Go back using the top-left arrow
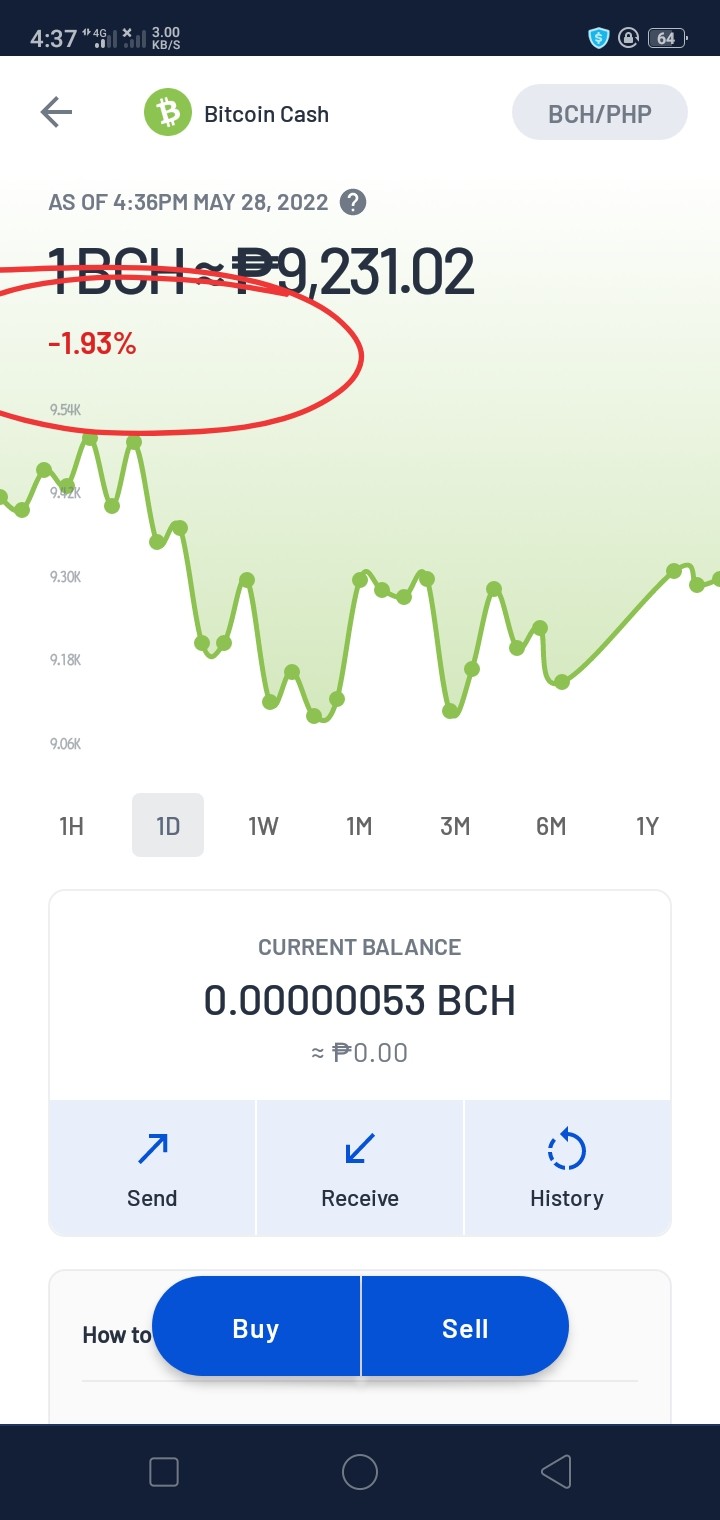Image resolution: width=720 pixels, height=1520 pixels. pos(56,113)
